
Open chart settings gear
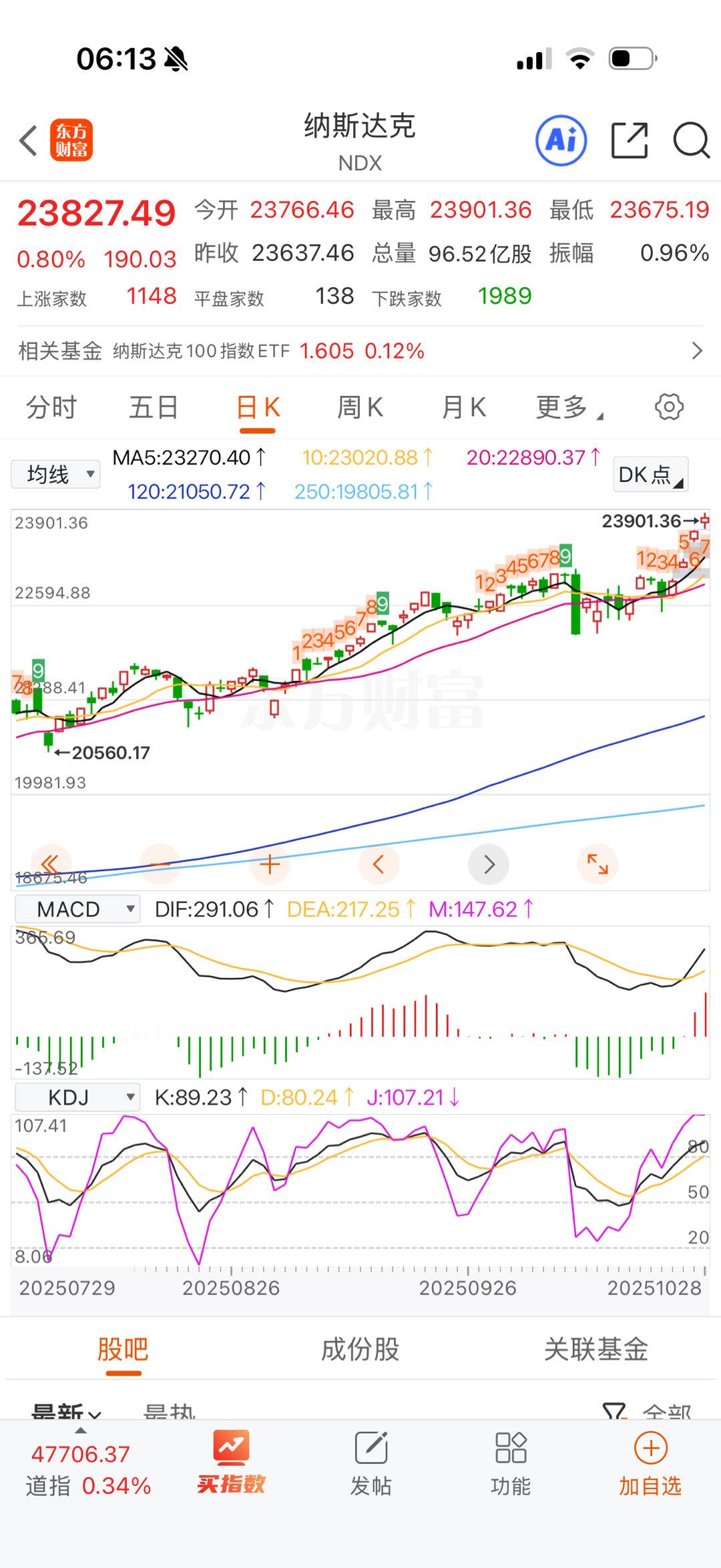click(x=670, y=407)
